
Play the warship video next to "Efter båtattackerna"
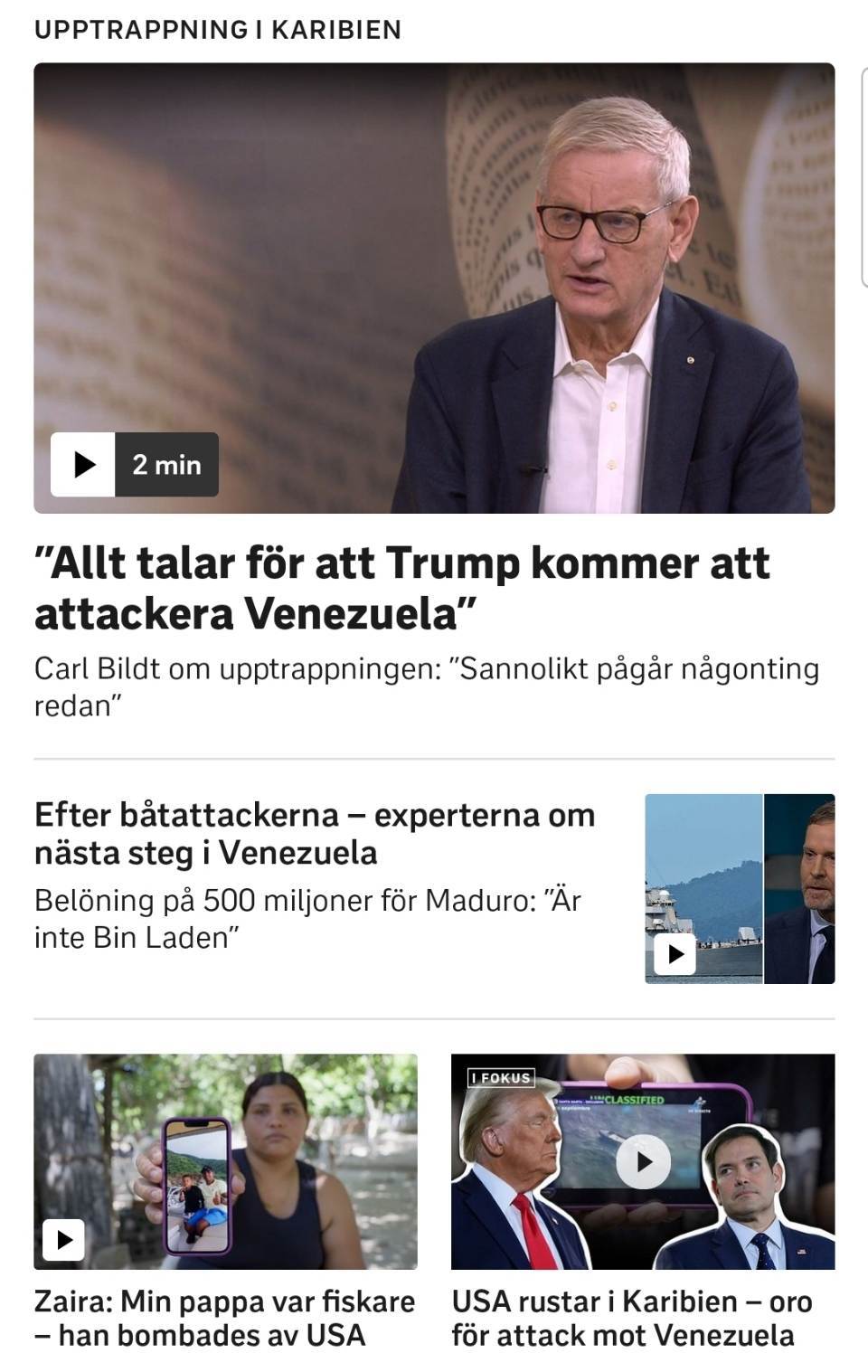675,953
